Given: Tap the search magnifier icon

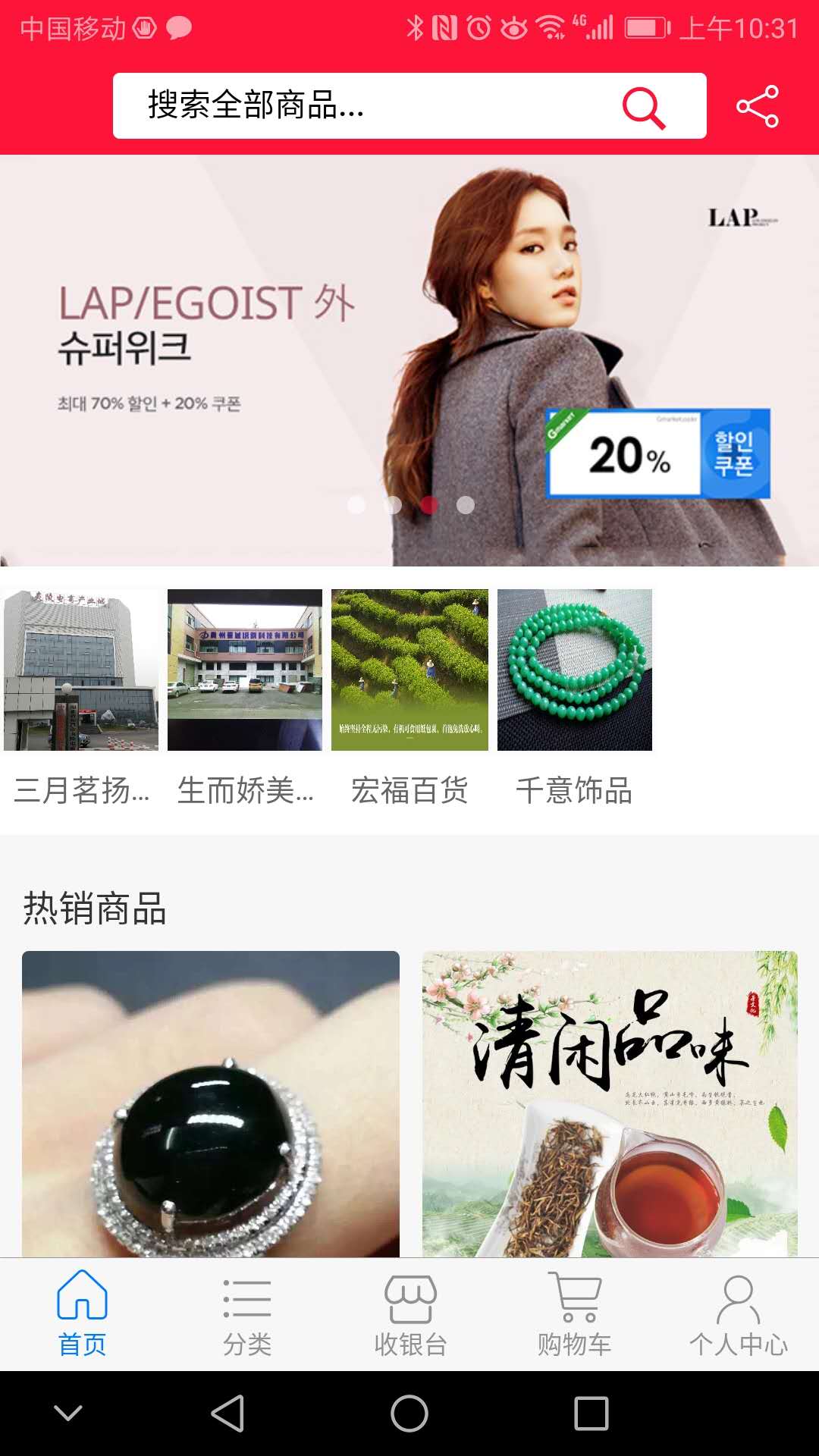Looking at the screenshot, I should pyautogui.click(x=642, y=106).
